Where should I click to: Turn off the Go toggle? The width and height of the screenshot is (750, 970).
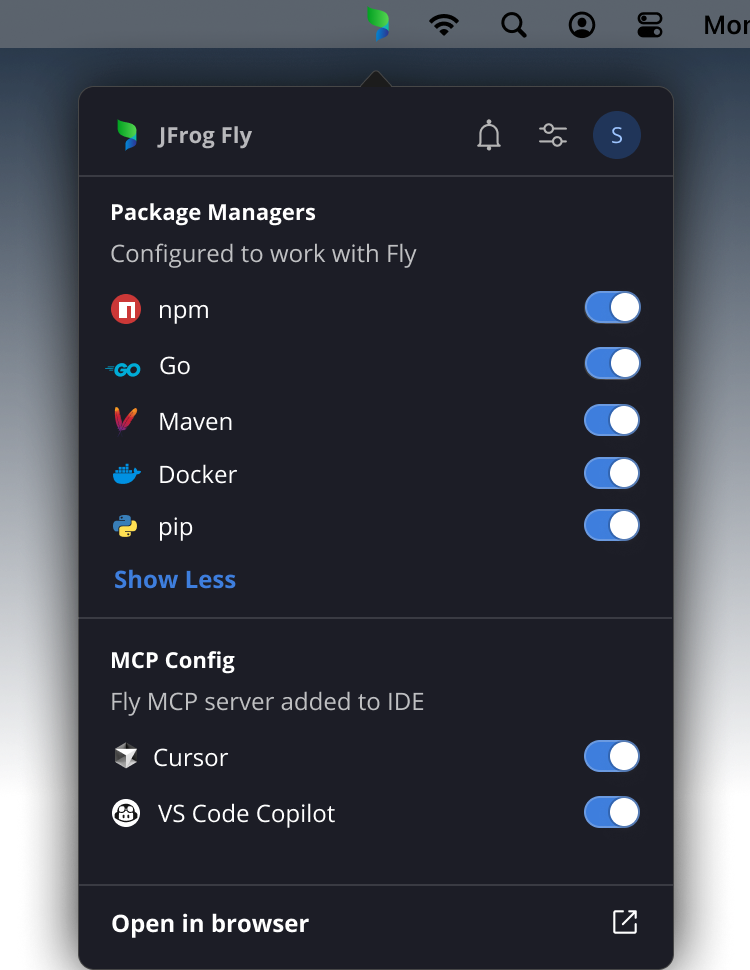coord(612,364)
